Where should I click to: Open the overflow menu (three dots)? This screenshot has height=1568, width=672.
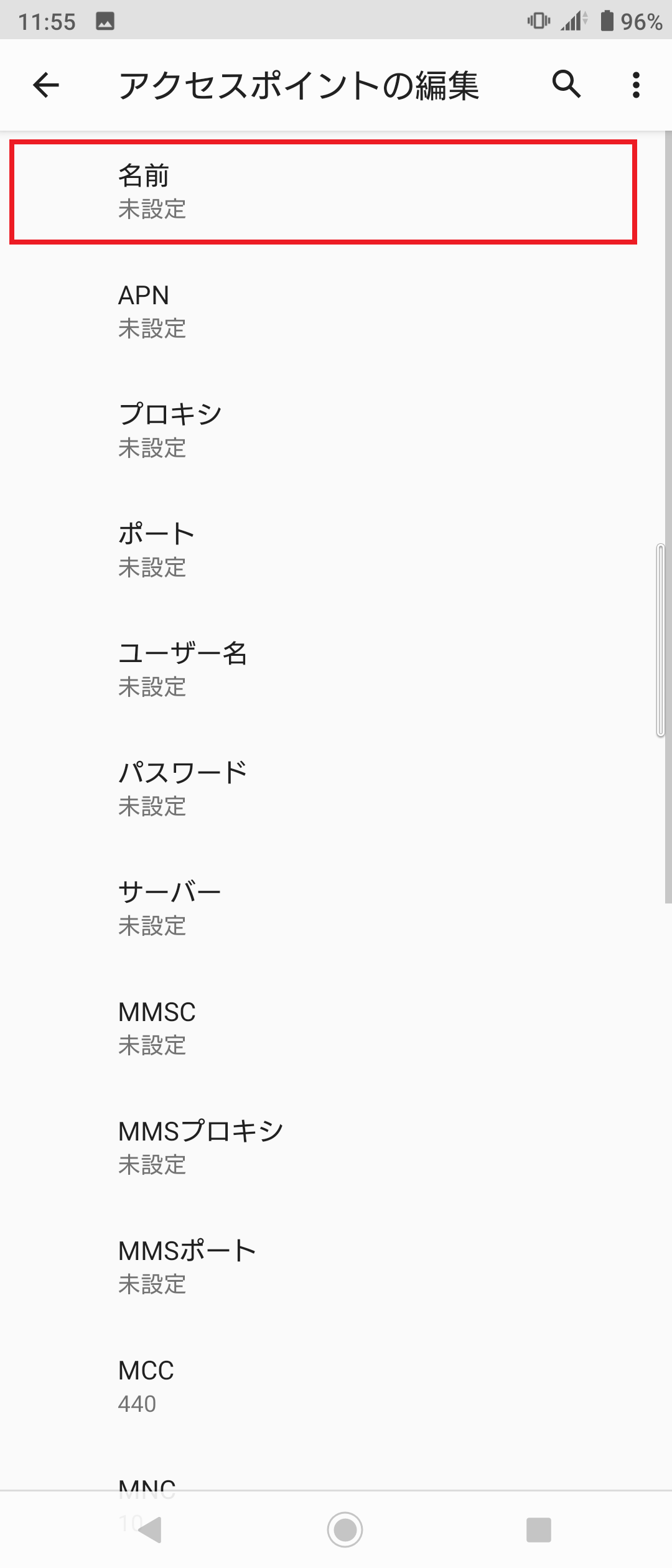pos(635,86)
